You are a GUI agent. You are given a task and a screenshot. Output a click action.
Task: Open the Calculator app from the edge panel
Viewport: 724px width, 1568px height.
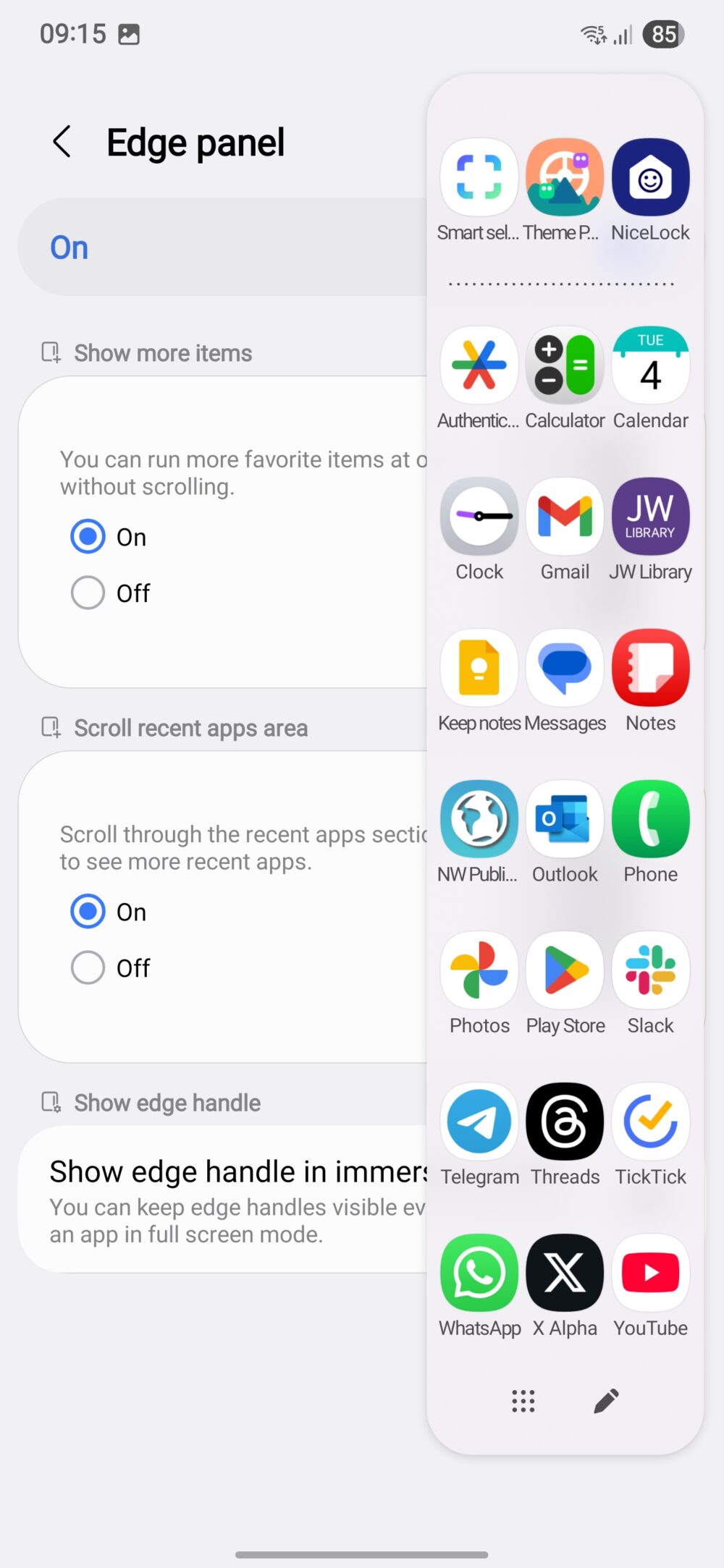coord(565,365)
